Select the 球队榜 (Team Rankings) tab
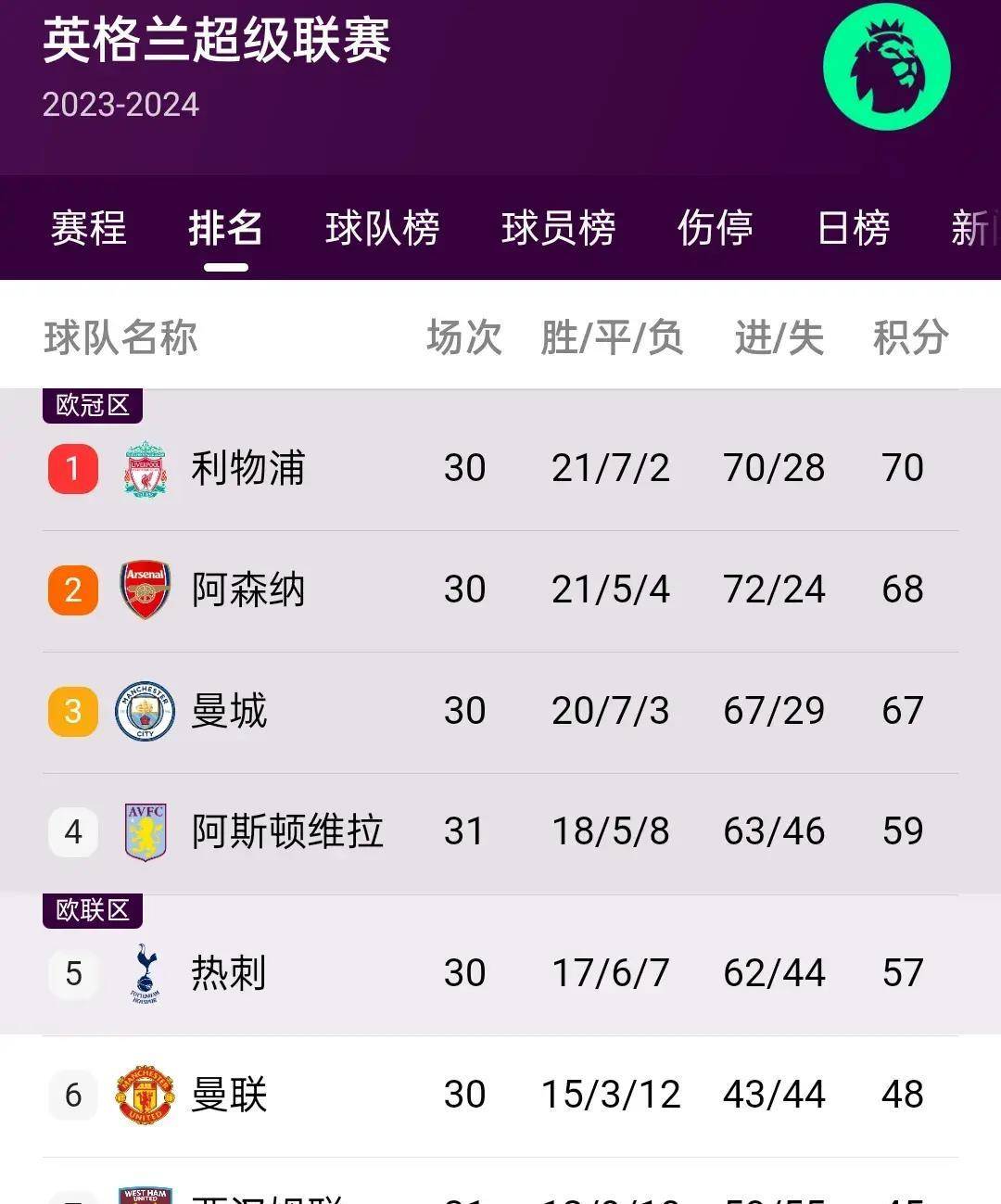 pyautogui.click(x=384, y=229)
